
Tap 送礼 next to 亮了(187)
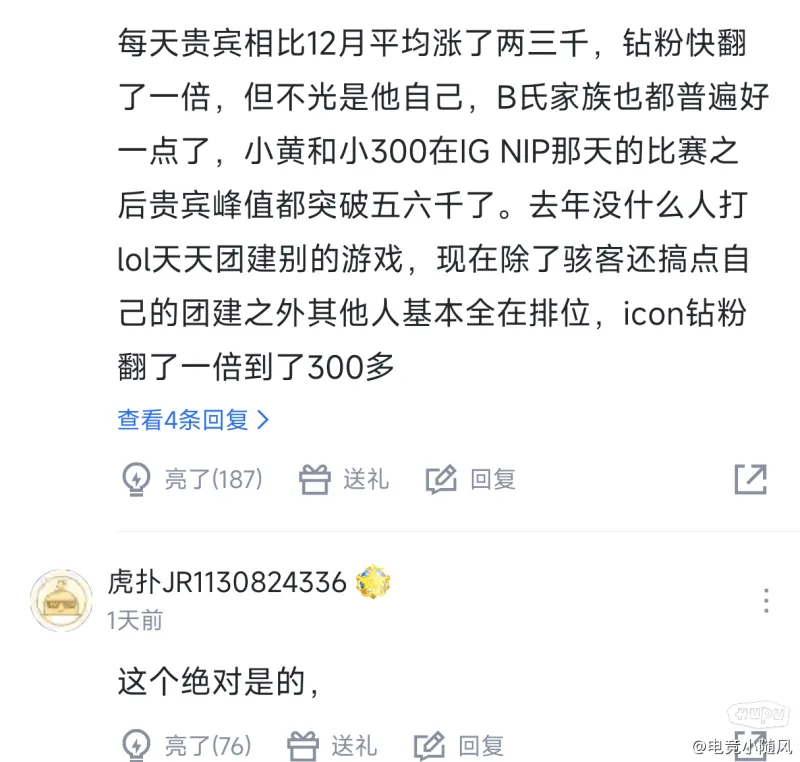(x=344, y=479)
